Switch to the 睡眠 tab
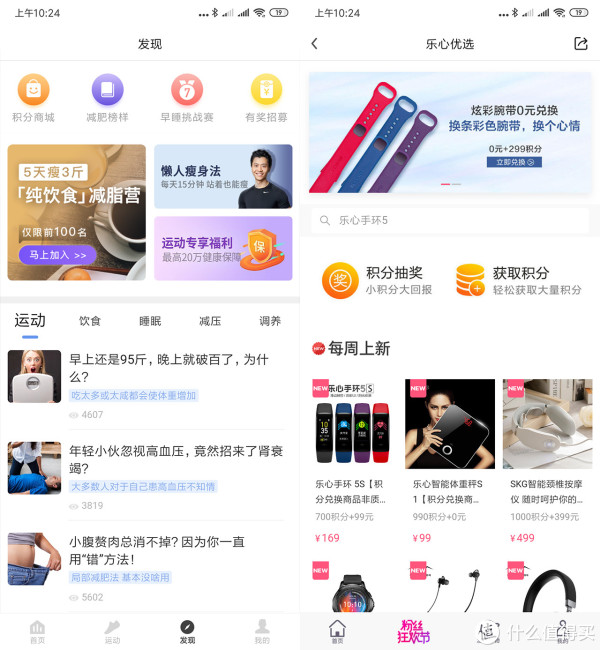 pyautogui.click(x=150, y=321)
